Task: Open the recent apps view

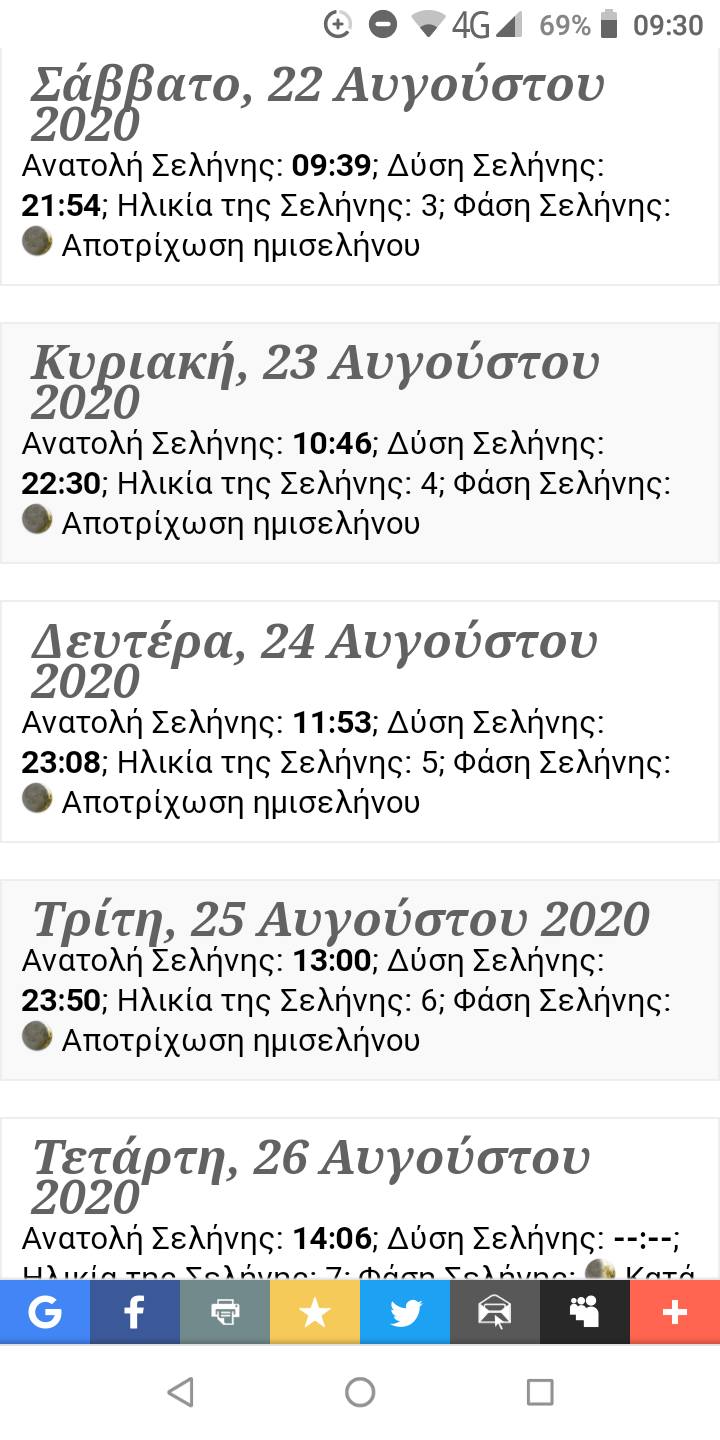Action: tap(540, 1392)
